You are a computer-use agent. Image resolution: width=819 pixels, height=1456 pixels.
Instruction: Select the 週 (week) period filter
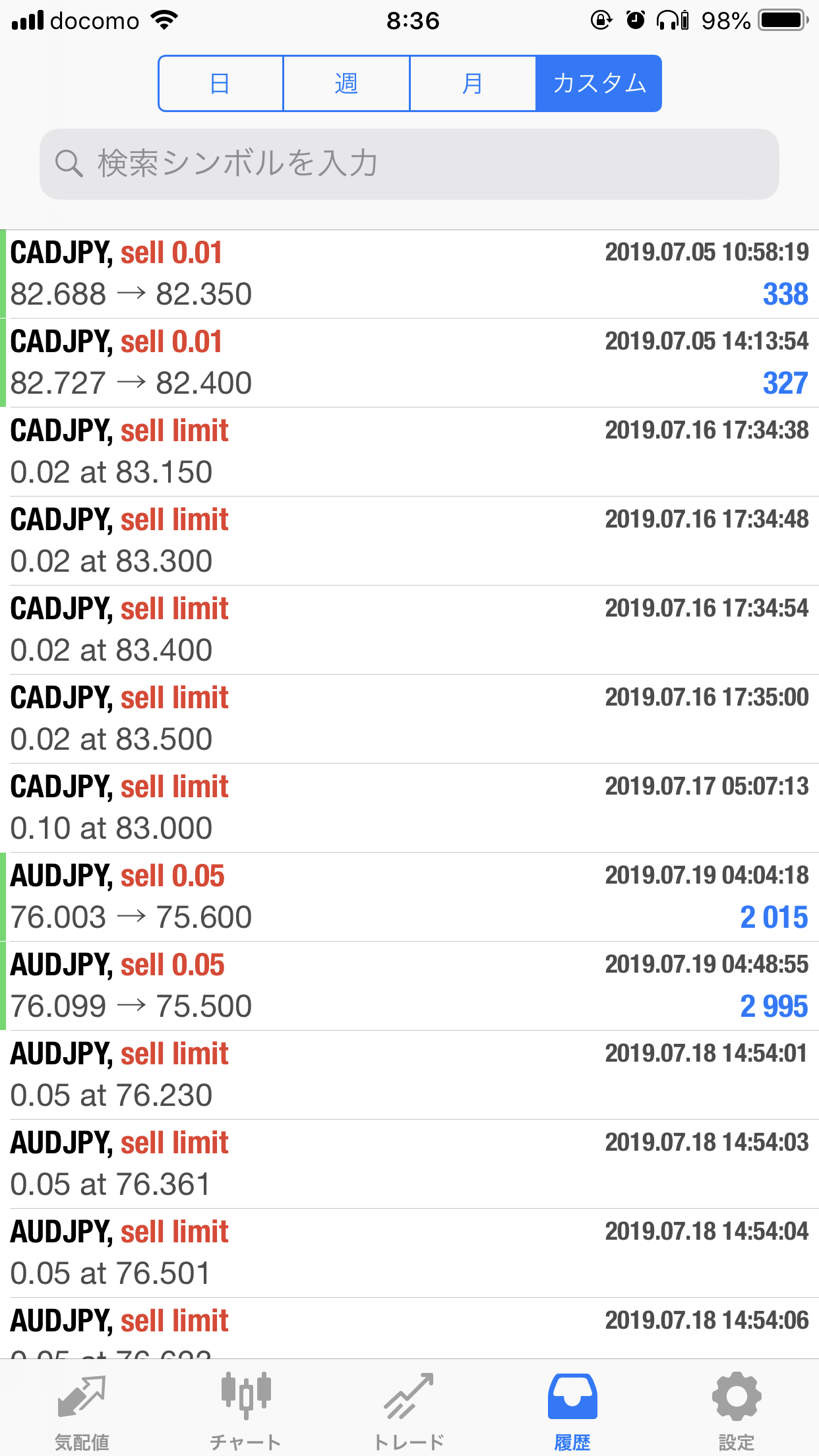pos(347,83)
